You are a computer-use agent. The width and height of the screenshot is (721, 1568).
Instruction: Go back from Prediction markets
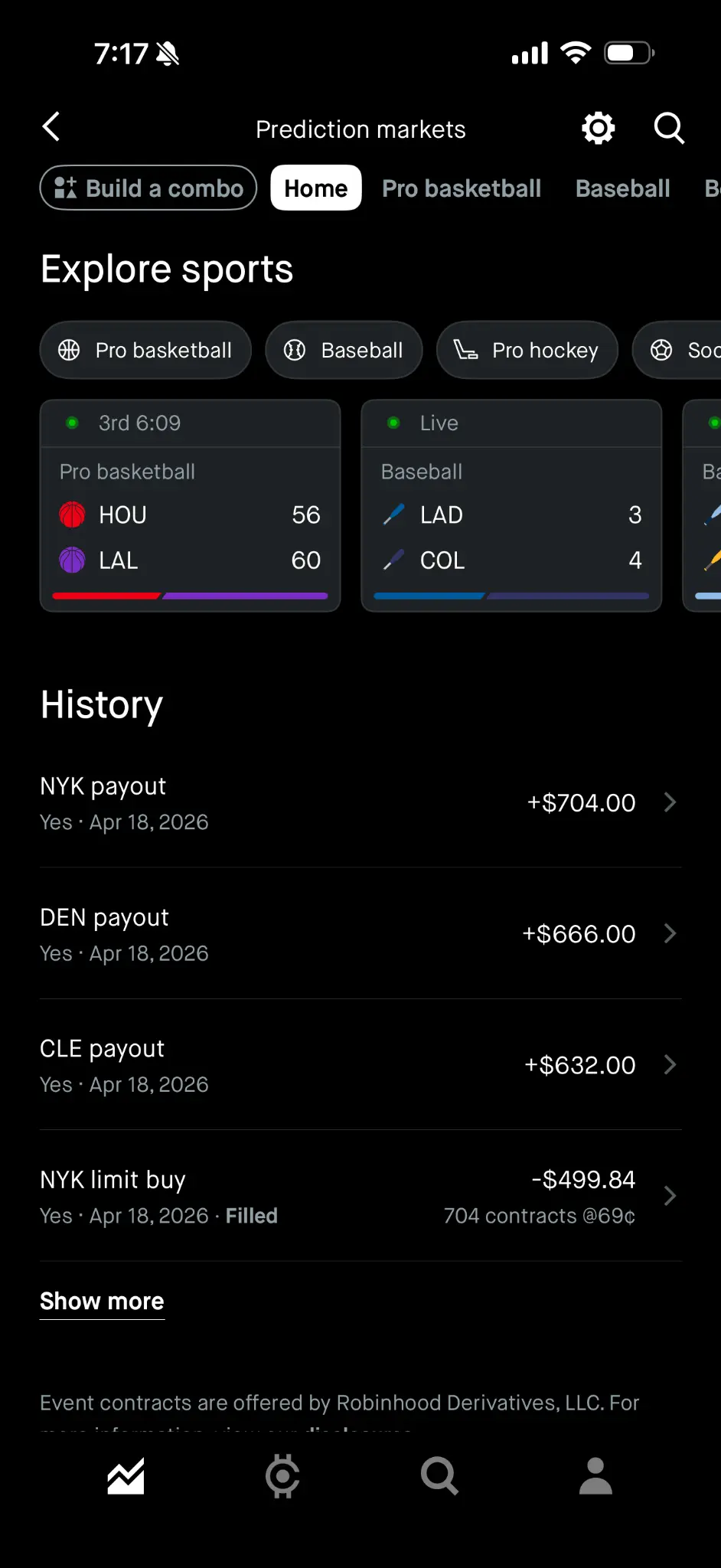pos(51,127)
